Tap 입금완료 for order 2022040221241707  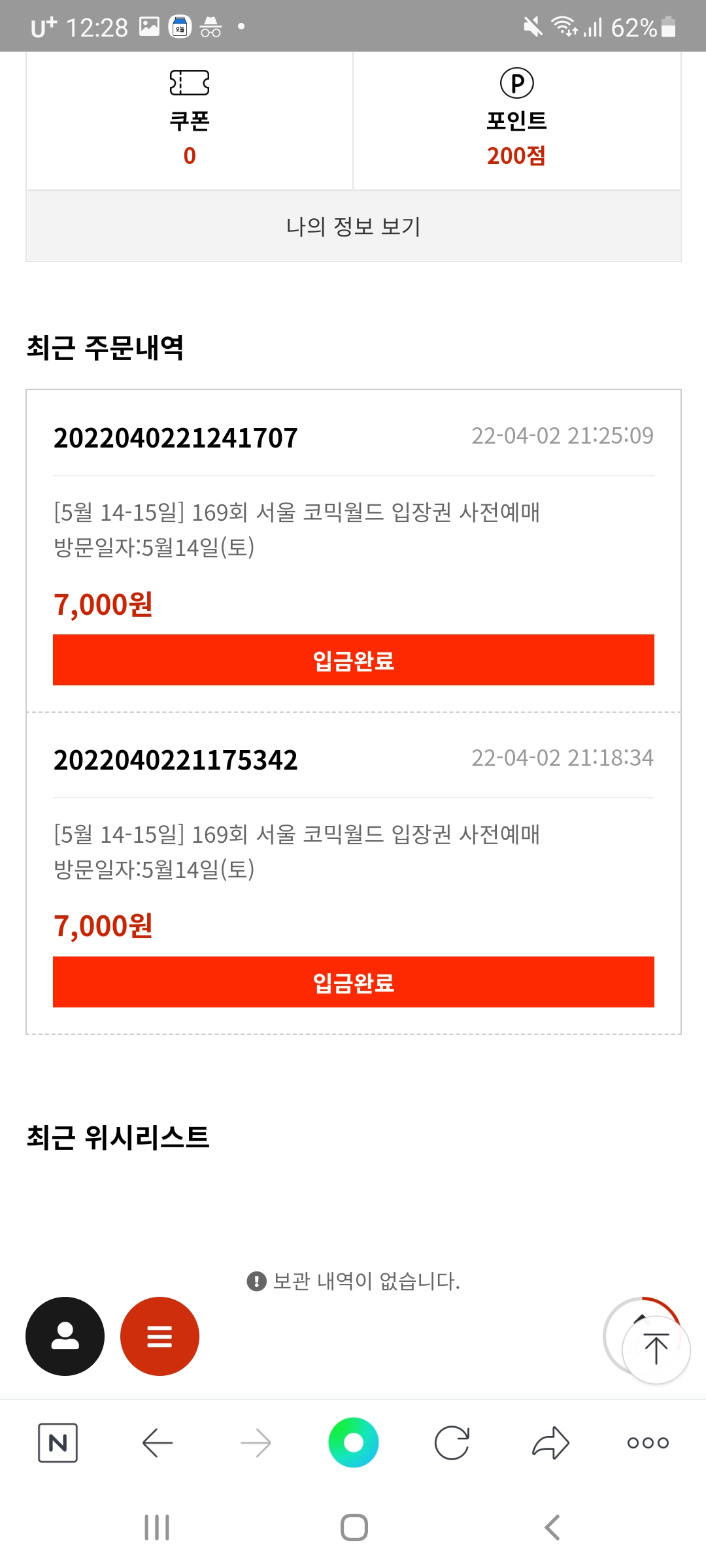point(353,660)
